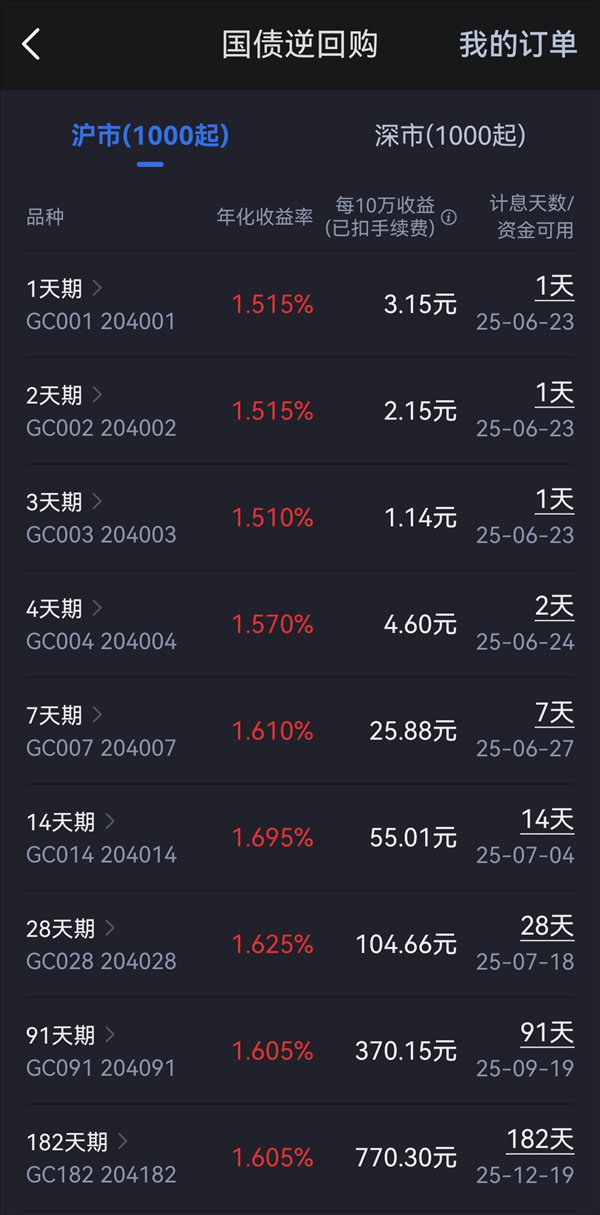Open the 1天期 GC001 row
Screen dimensions: 600x1215
click(300, 304)
